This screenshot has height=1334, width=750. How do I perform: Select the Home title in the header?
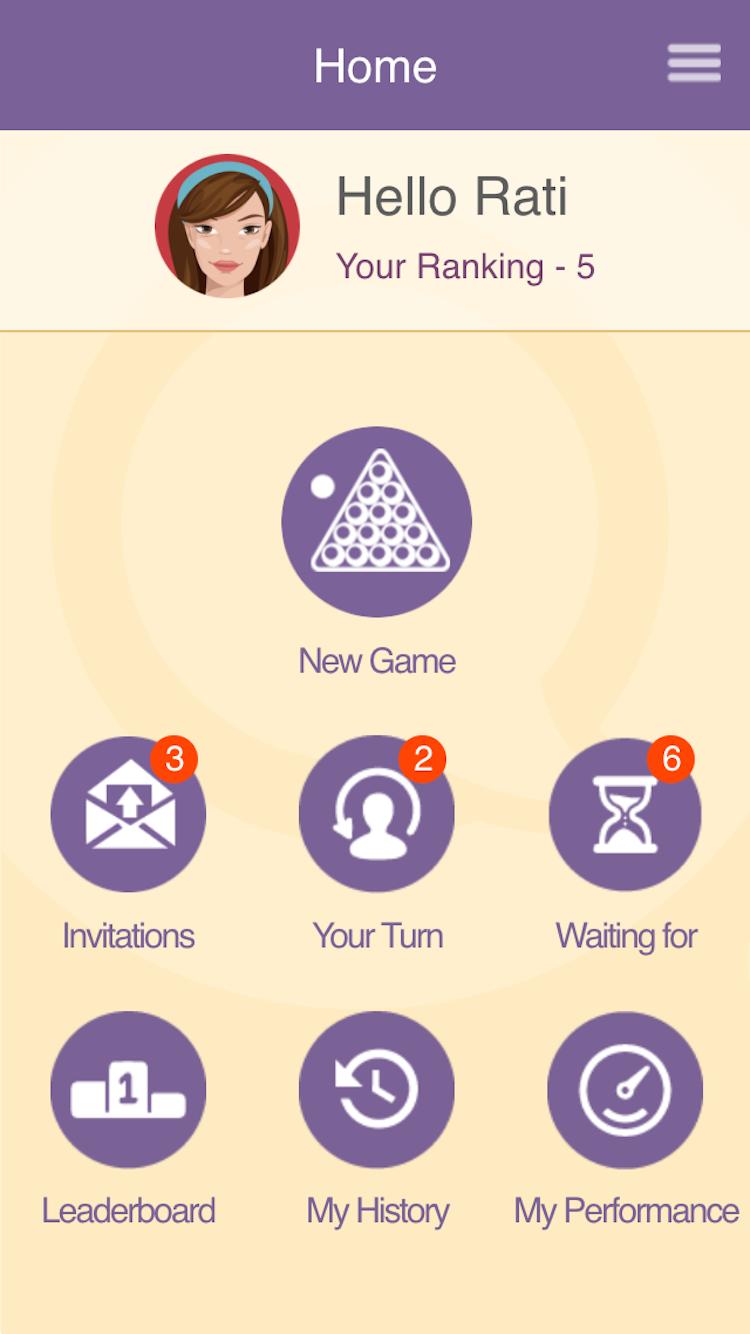click(376, 65)
